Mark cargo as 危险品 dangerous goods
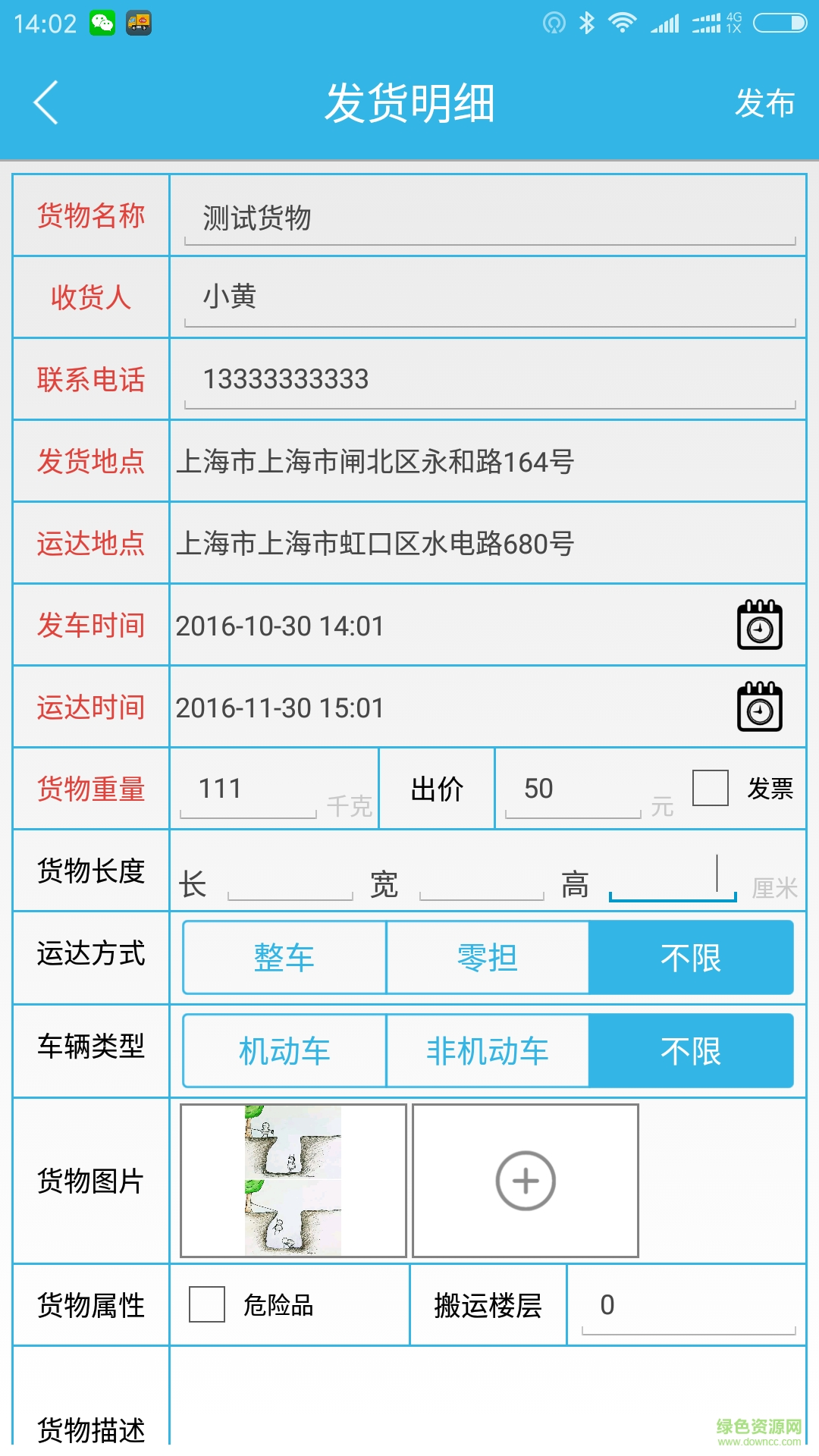 pos(207,1304)
